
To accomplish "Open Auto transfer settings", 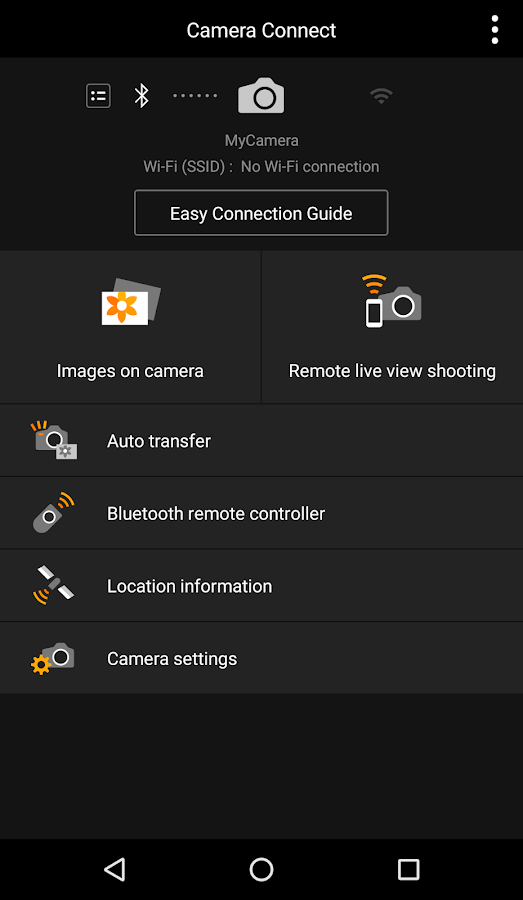I will click(x=261, y=441).
